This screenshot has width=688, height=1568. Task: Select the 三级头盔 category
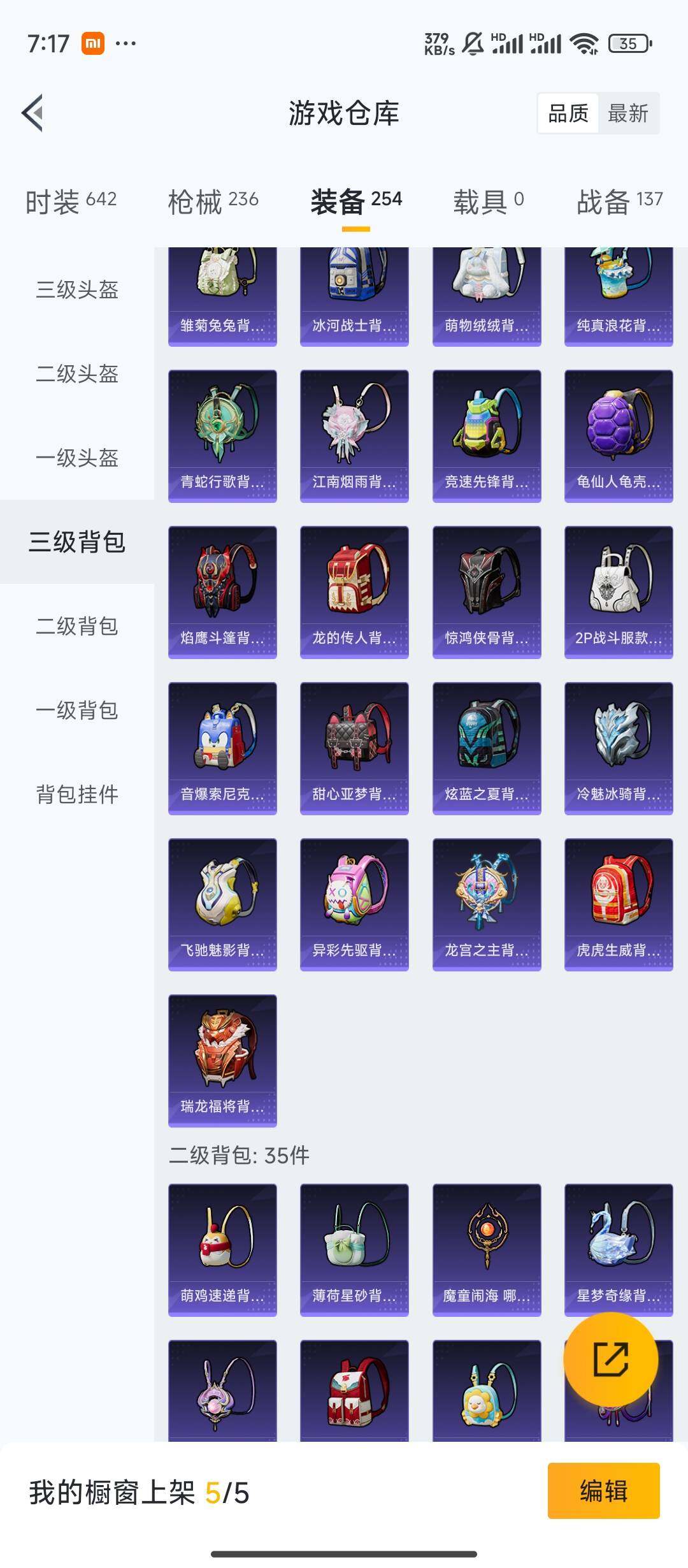77,289
